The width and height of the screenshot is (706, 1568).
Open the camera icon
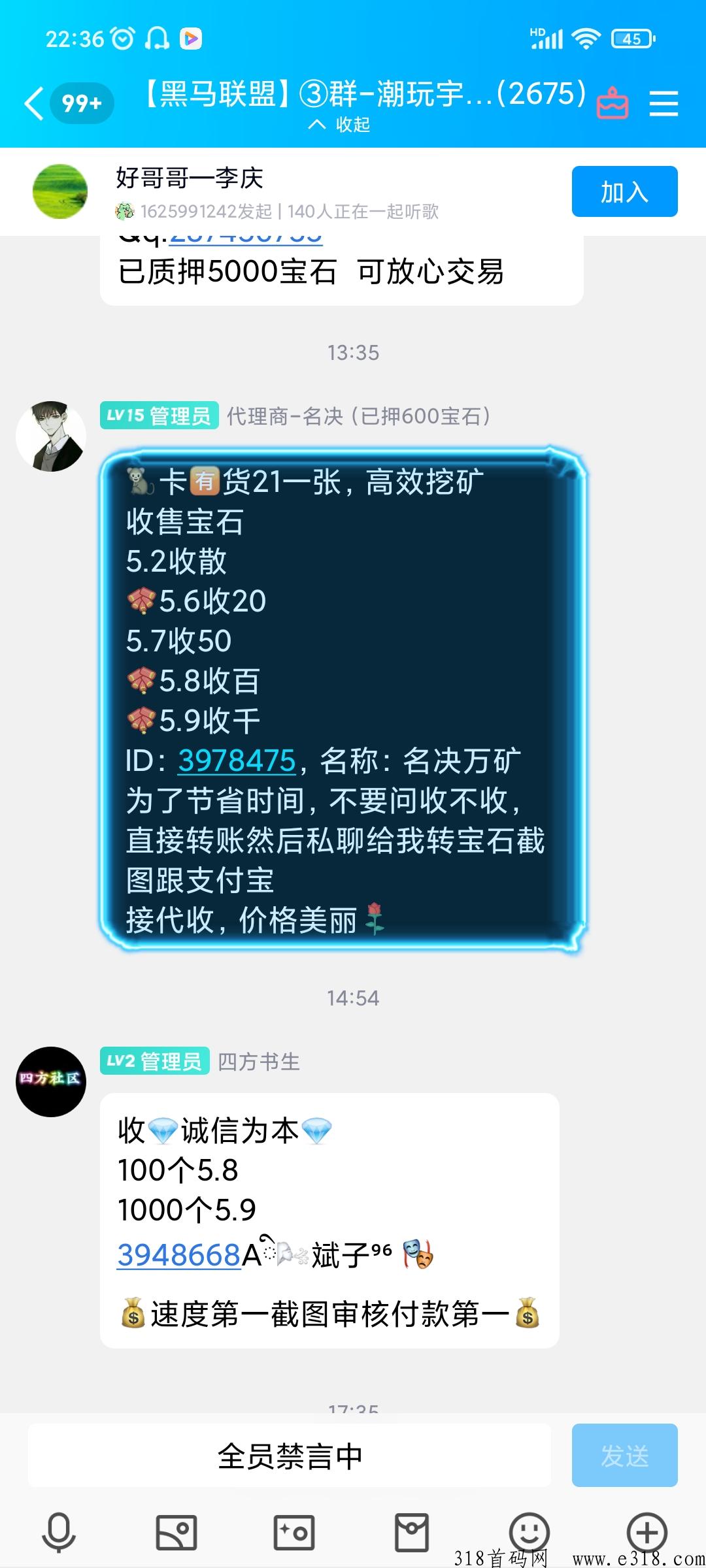[x=294, y=1531]
